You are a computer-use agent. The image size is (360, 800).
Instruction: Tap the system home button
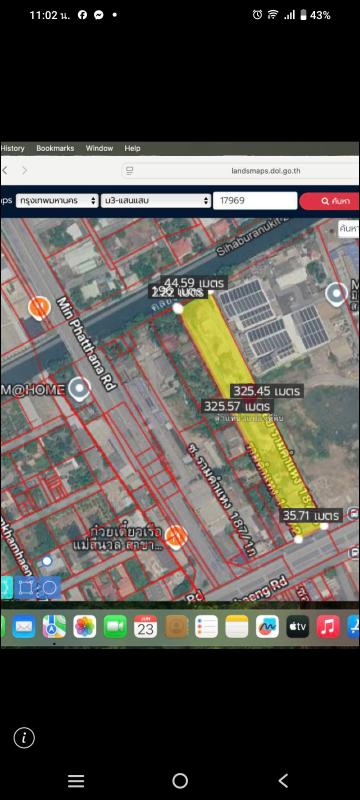pos(180,781)
